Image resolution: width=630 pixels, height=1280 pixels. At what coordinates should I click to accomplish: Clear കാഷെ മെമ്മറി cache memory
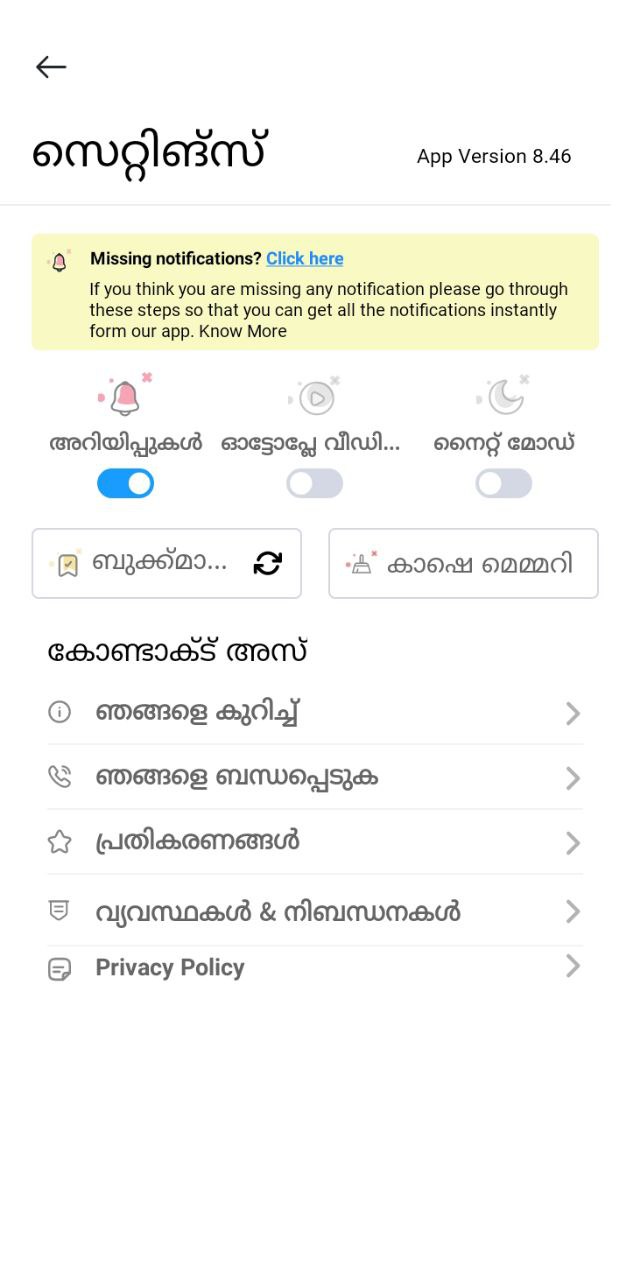pyautogui.click(x=463, y=564)
